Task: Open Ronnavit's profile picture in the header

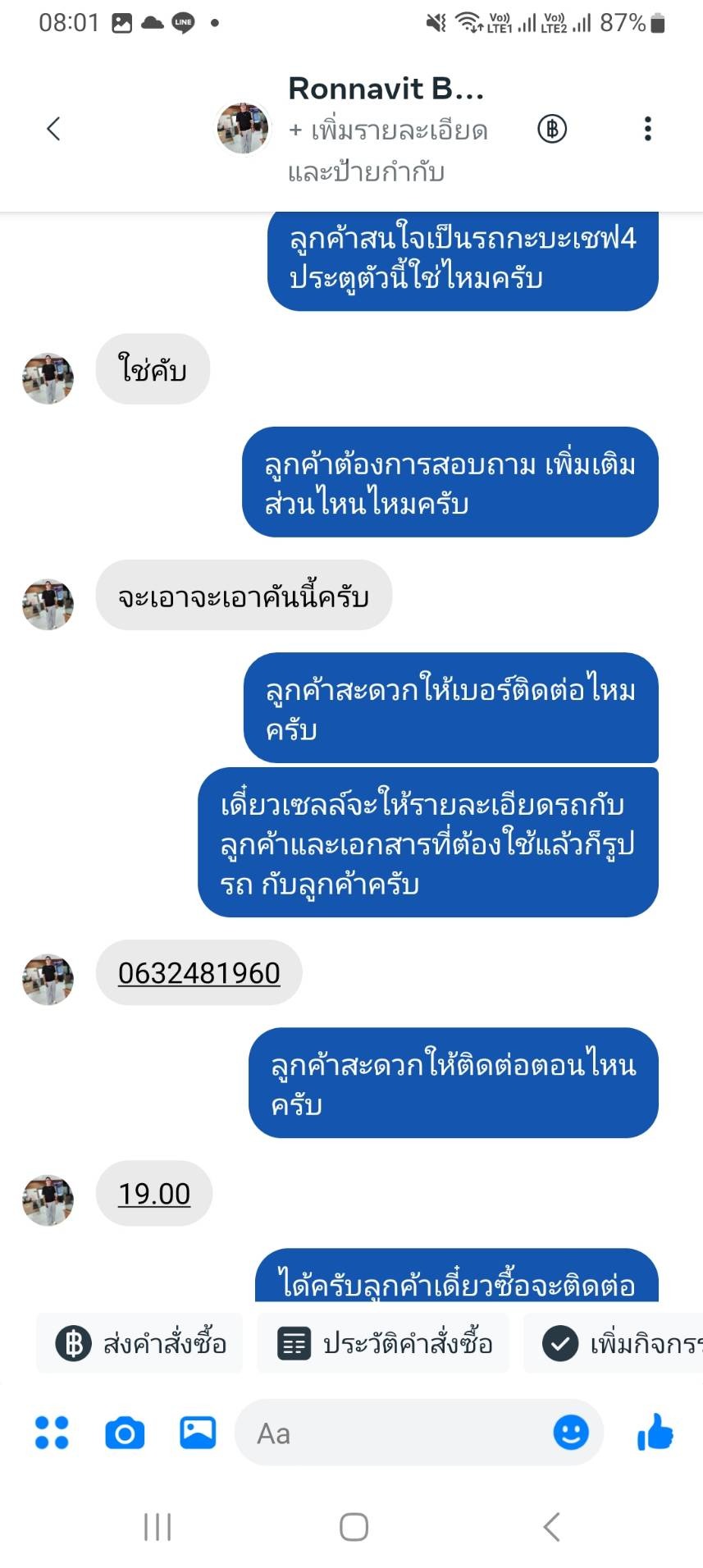Action: point(243,129)
